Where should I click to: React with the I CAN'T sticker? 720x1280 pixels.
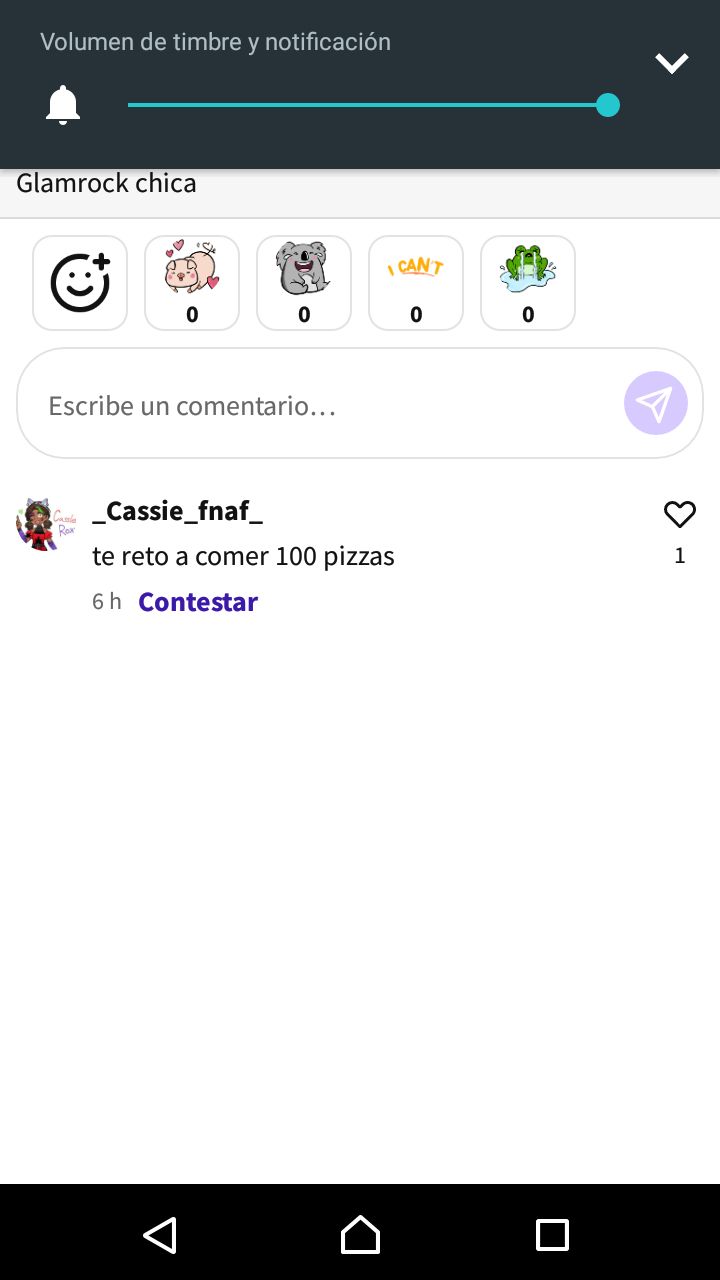coord(416,283)
